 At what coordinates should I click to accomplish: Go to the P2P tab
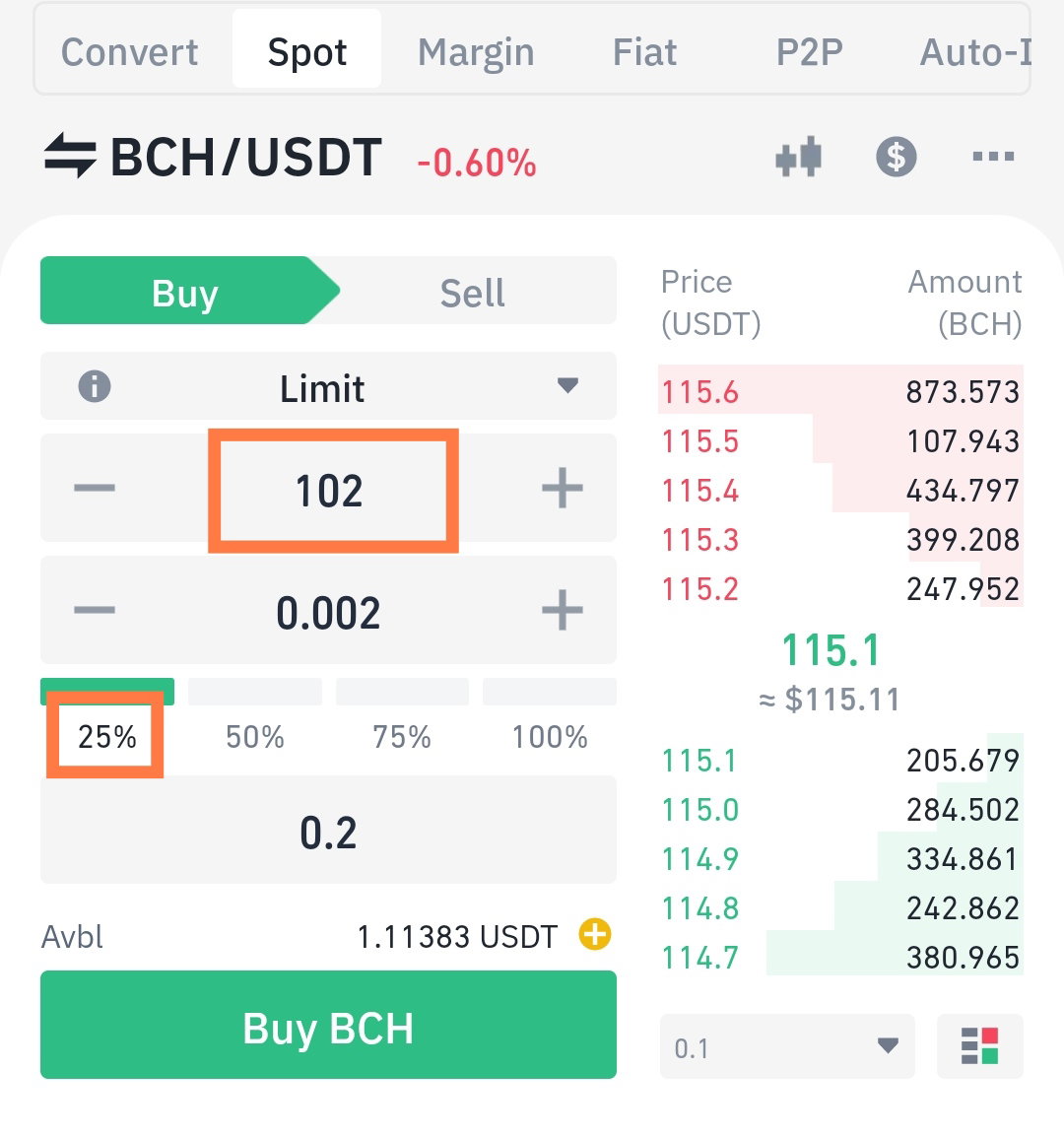(x=810, y=52)
